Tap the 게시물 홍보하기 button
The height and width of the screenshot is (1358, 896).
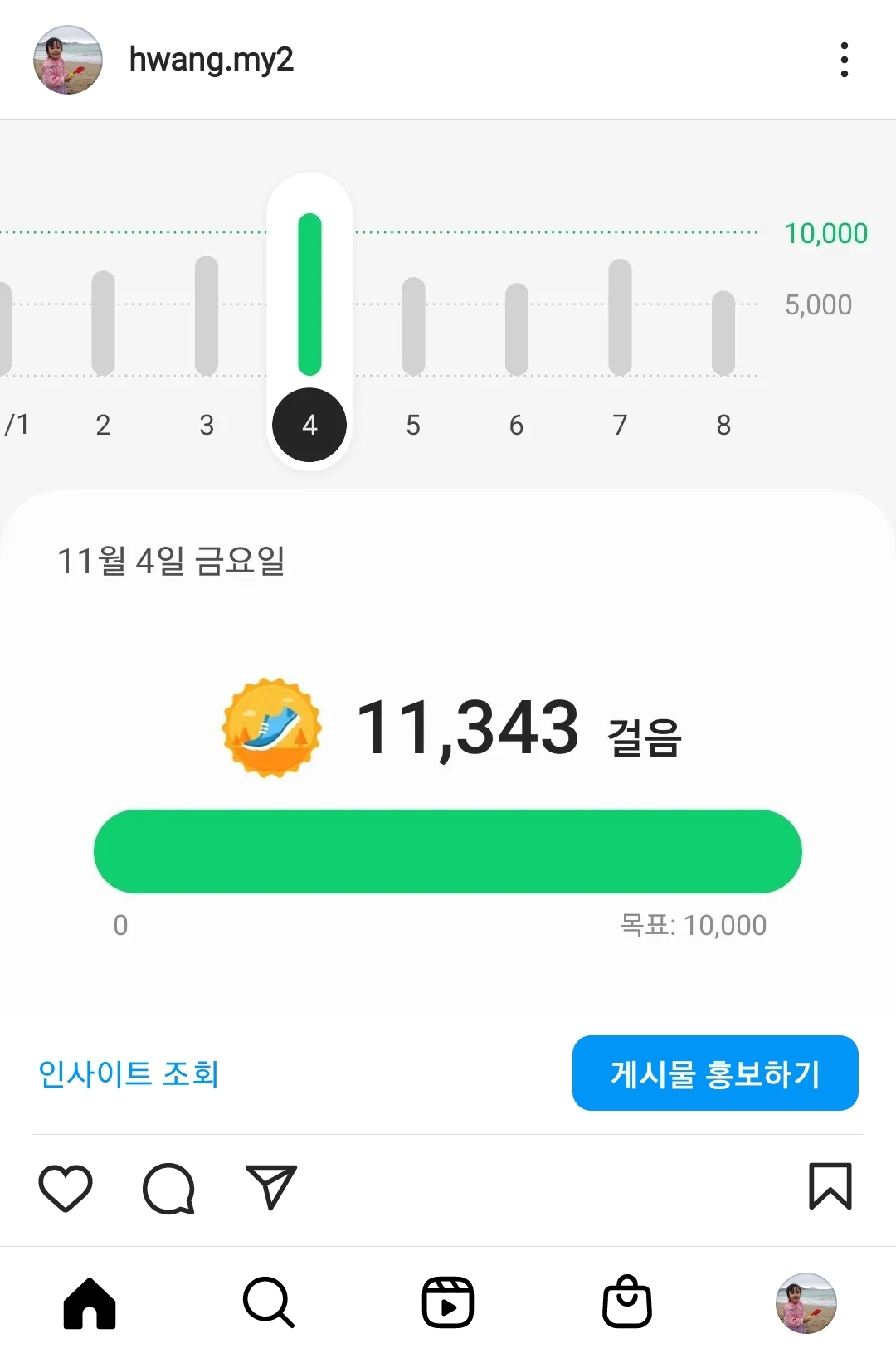click(714, 1073)
